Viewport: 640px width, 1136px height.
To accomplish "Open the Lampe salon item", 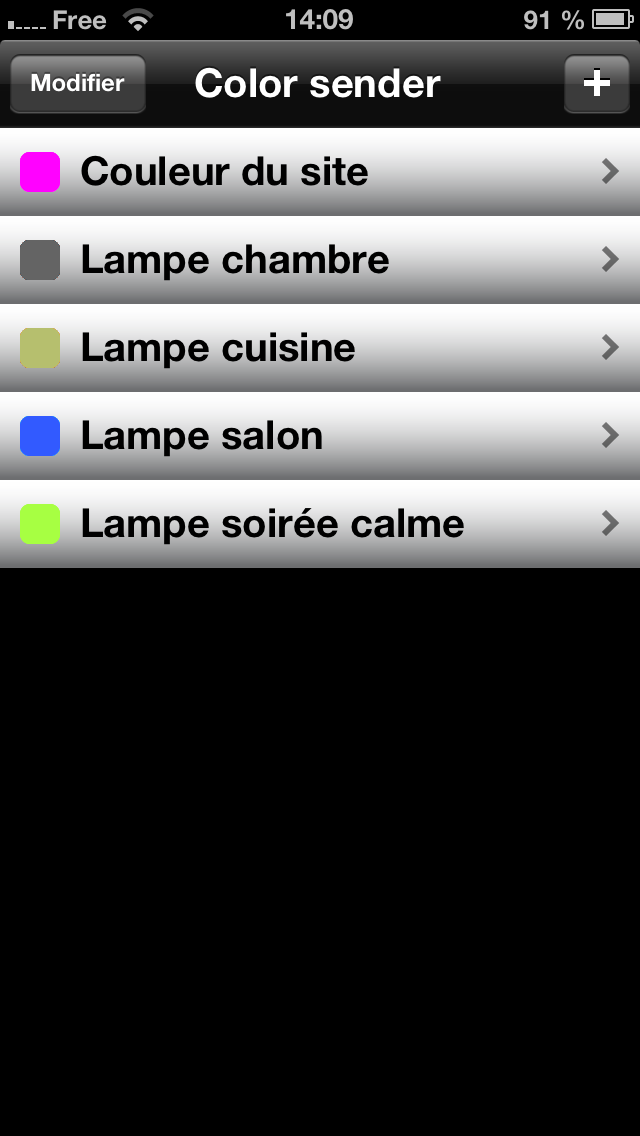I will tap(320, 436).
